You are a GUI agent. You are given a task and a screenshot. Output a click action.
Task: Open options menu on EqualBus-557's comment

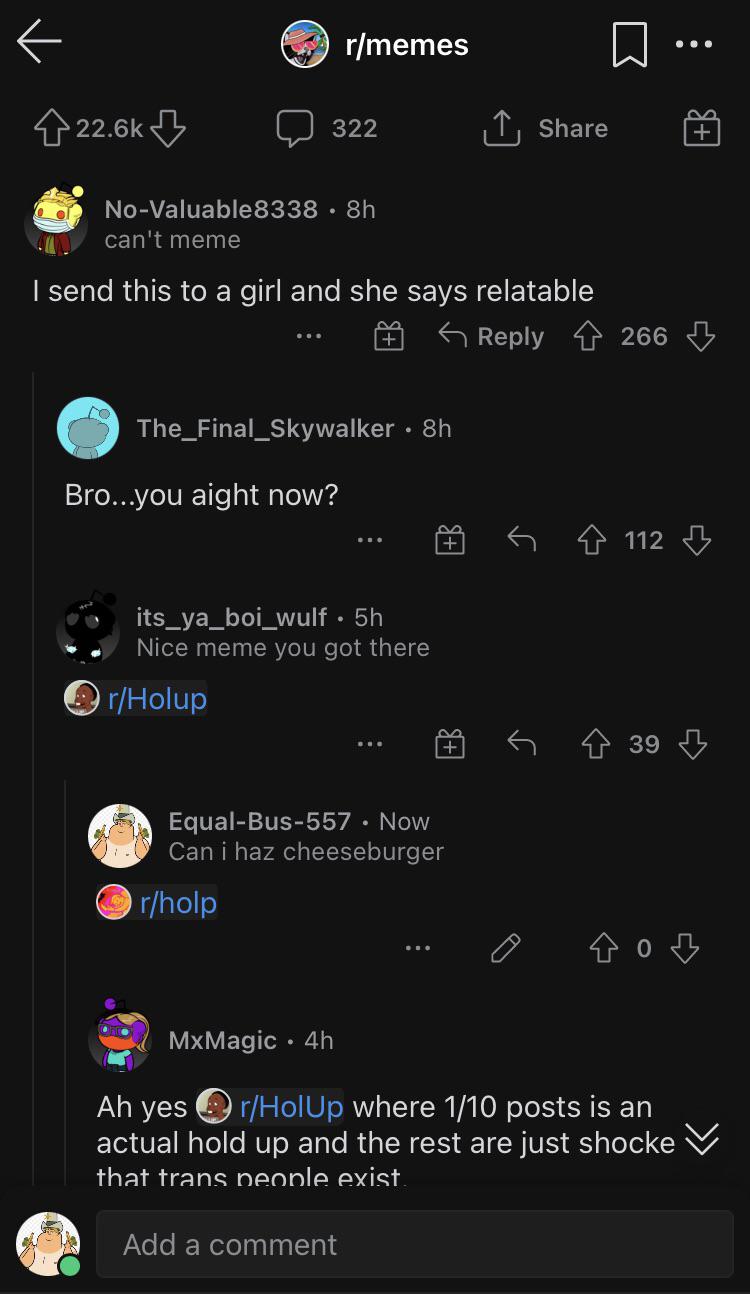[x=419, y=947]
